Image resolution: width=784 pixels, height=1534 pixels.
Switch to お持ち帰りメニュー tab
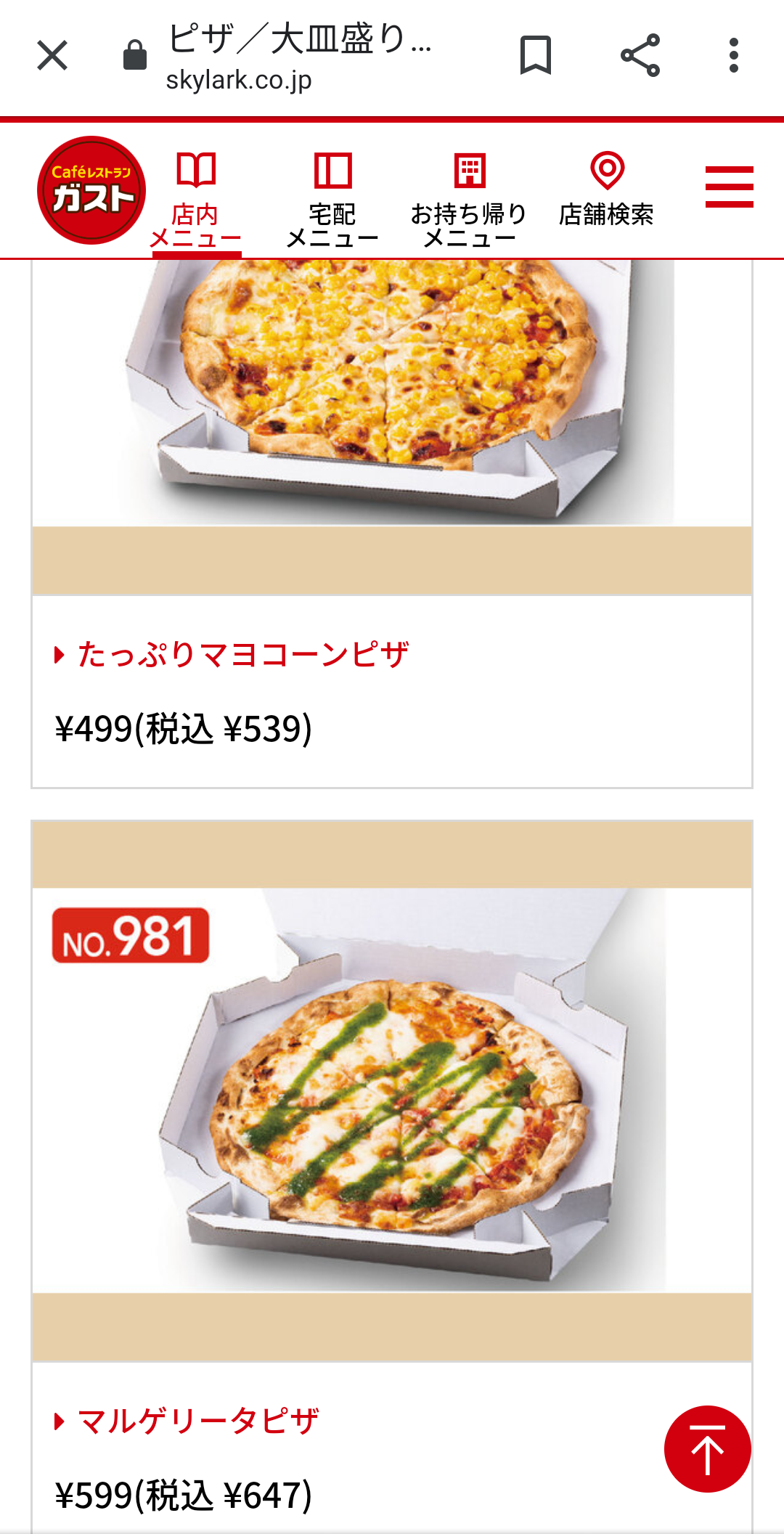point(469,200)
